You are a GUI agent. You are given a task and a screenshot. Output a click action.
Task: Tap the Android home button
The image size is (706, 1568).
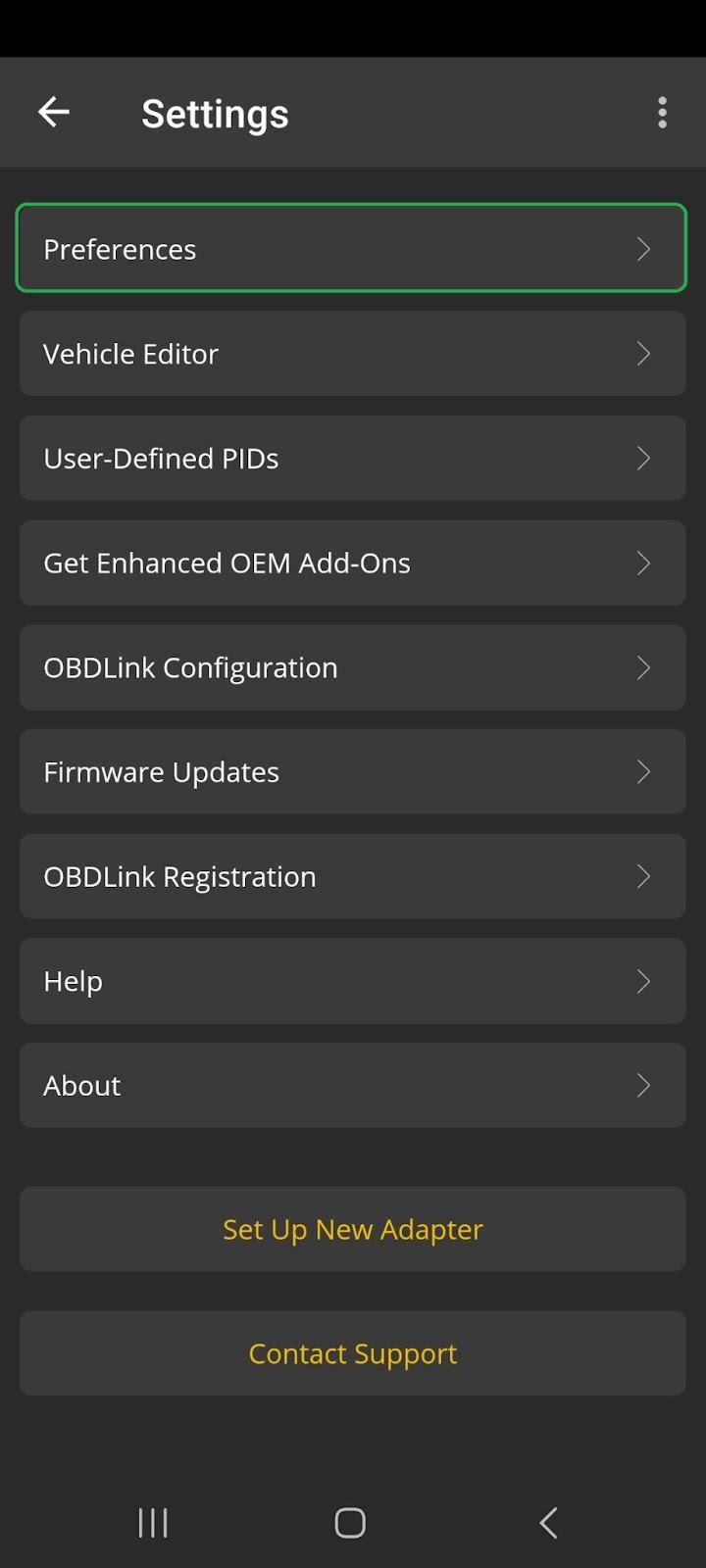click(x=349, y=1522)
